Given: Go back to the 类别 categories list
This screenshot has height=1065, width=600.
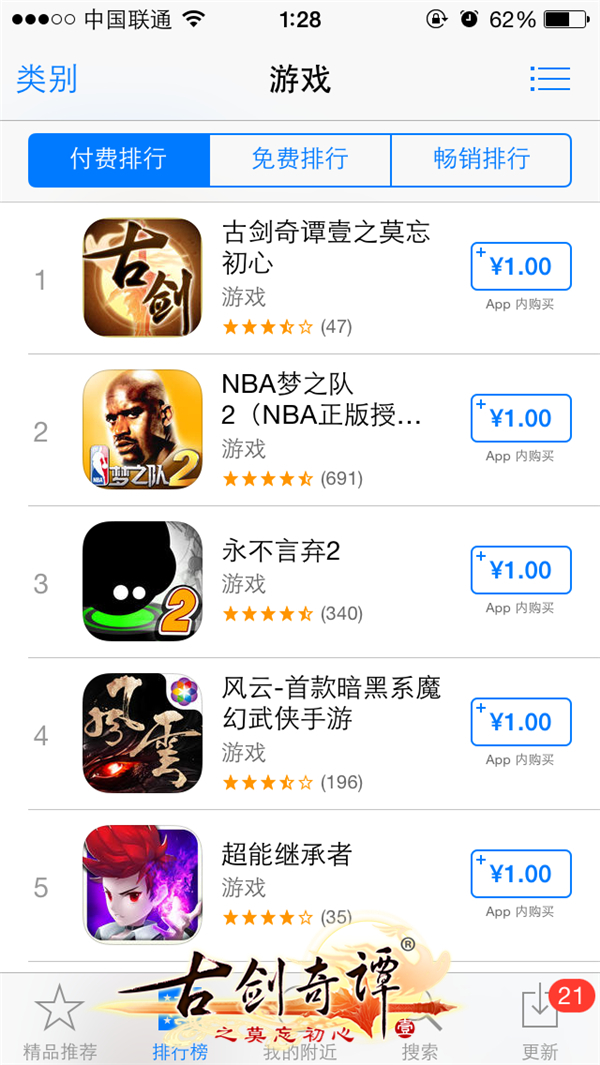Looking at the screenshot, I should point(46,79).
